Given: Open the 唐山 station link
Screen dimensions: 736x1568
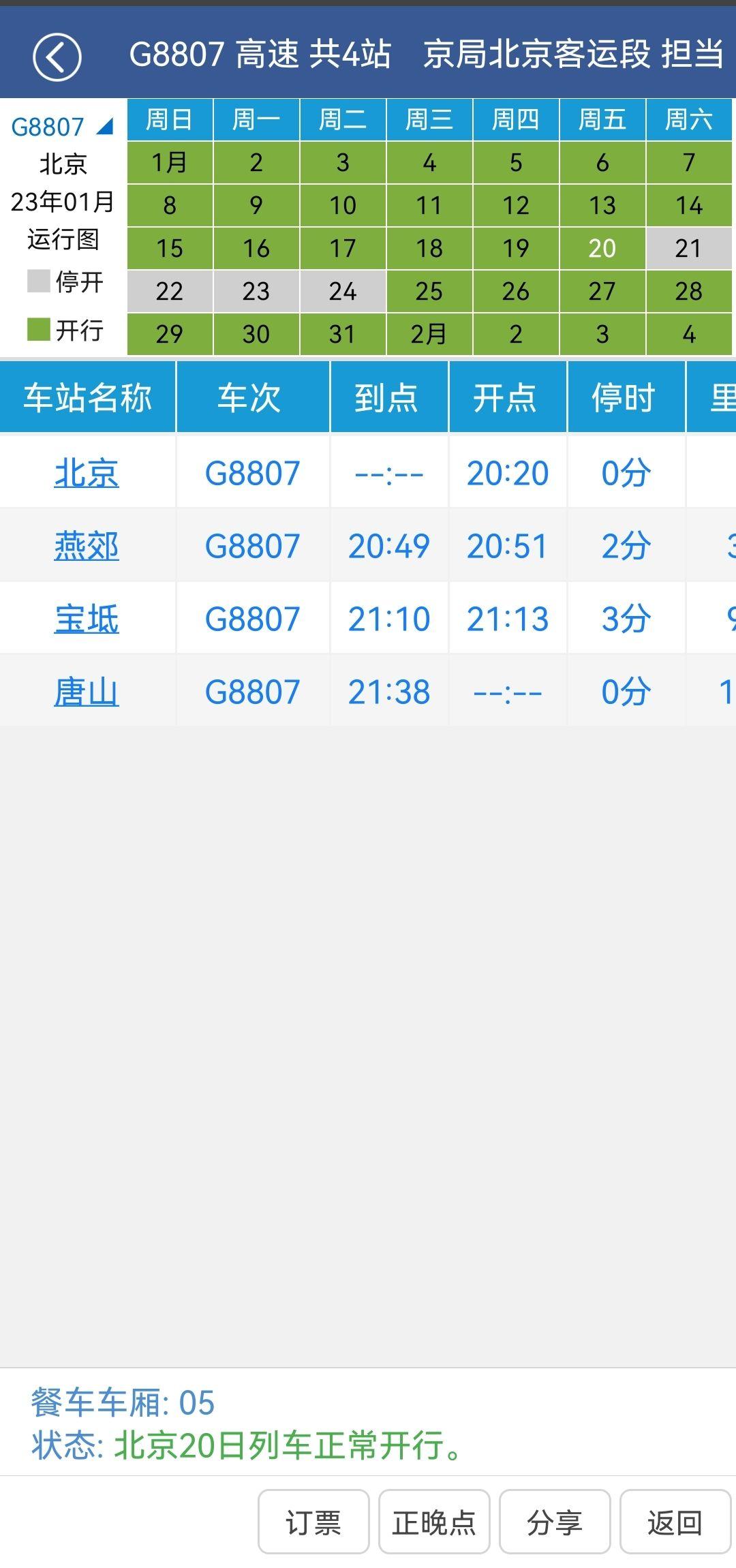Looking at the screenshot, I should point(87,692).
